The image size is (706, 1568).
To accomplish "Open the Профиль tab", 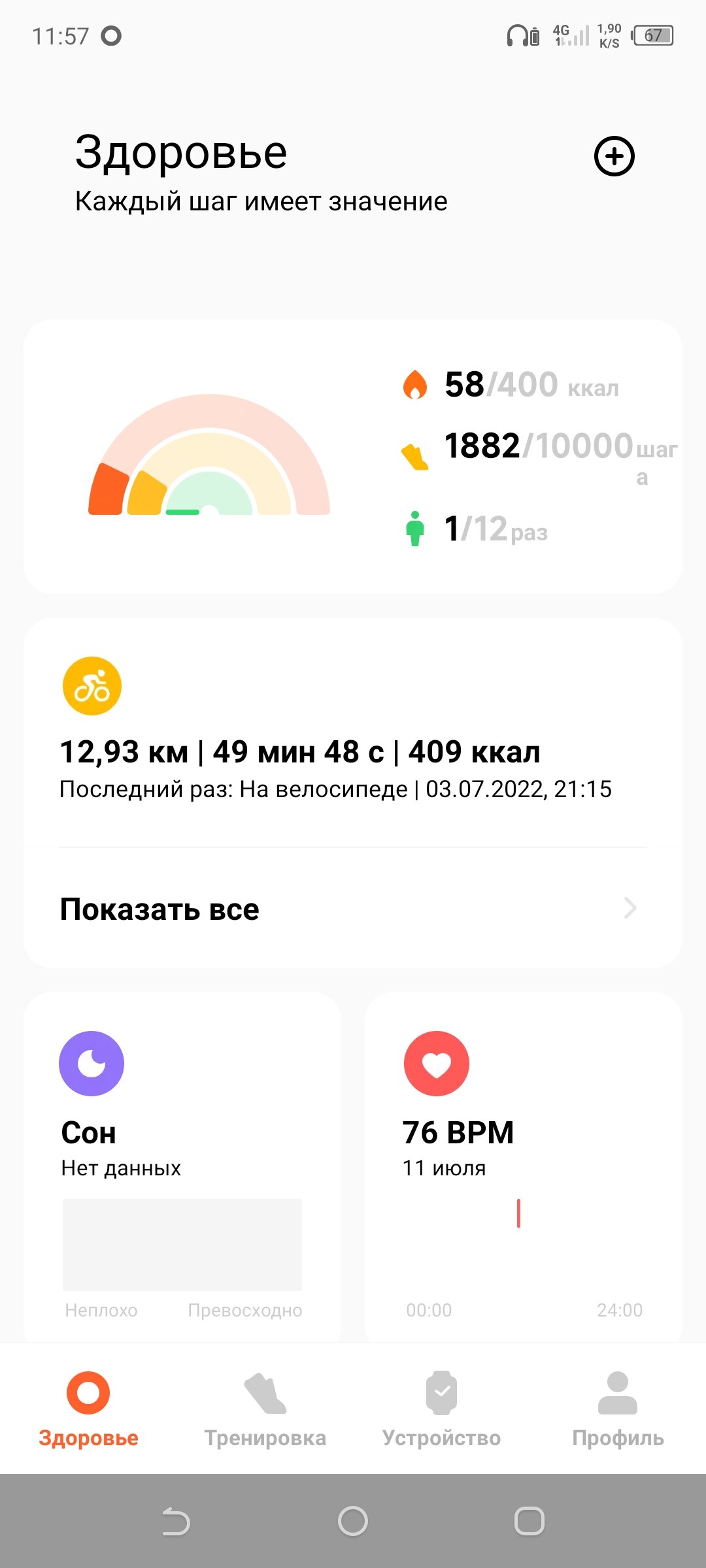I will [618, 1409].
